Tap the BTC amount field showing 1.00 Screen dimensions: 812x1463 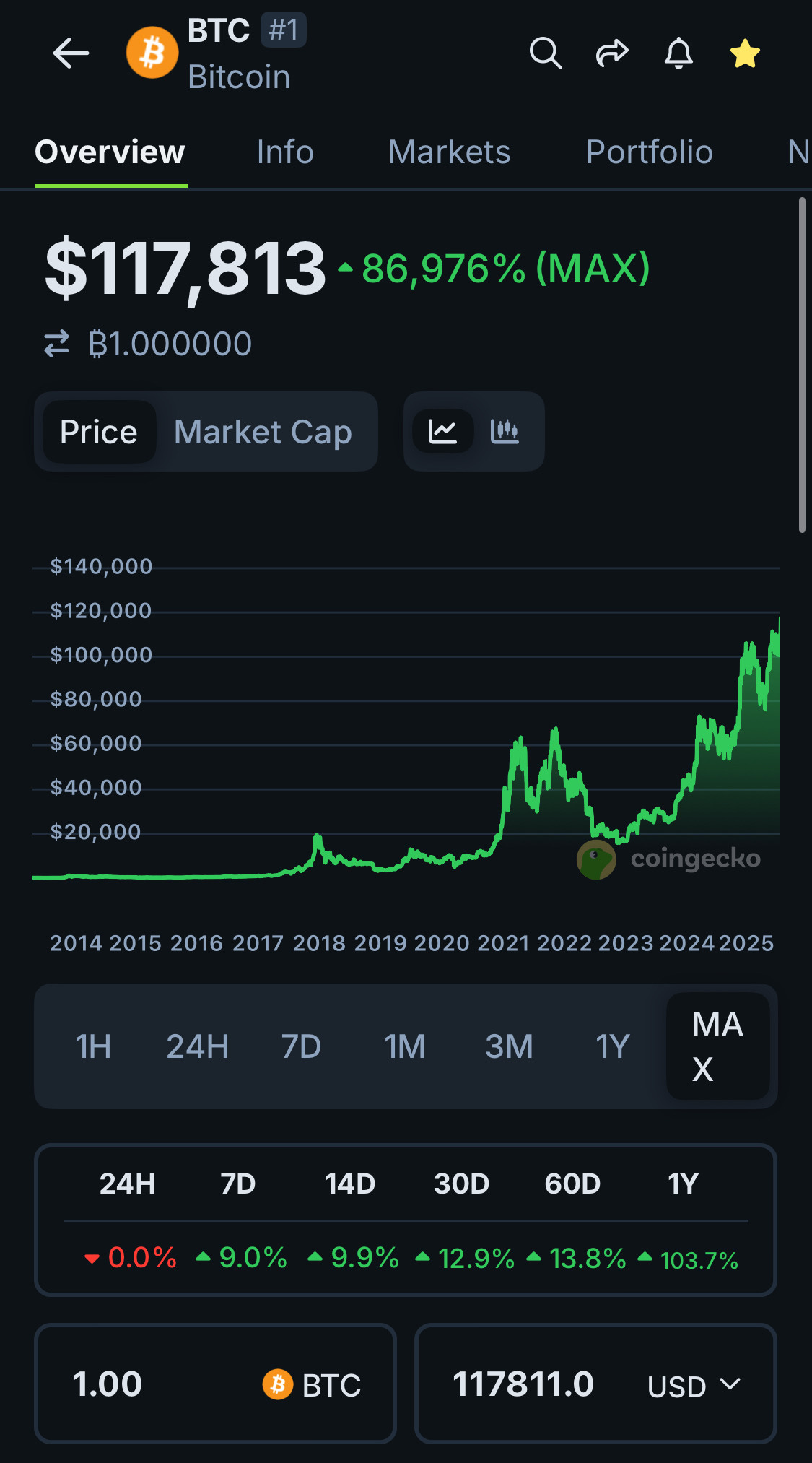[215, 1384]
